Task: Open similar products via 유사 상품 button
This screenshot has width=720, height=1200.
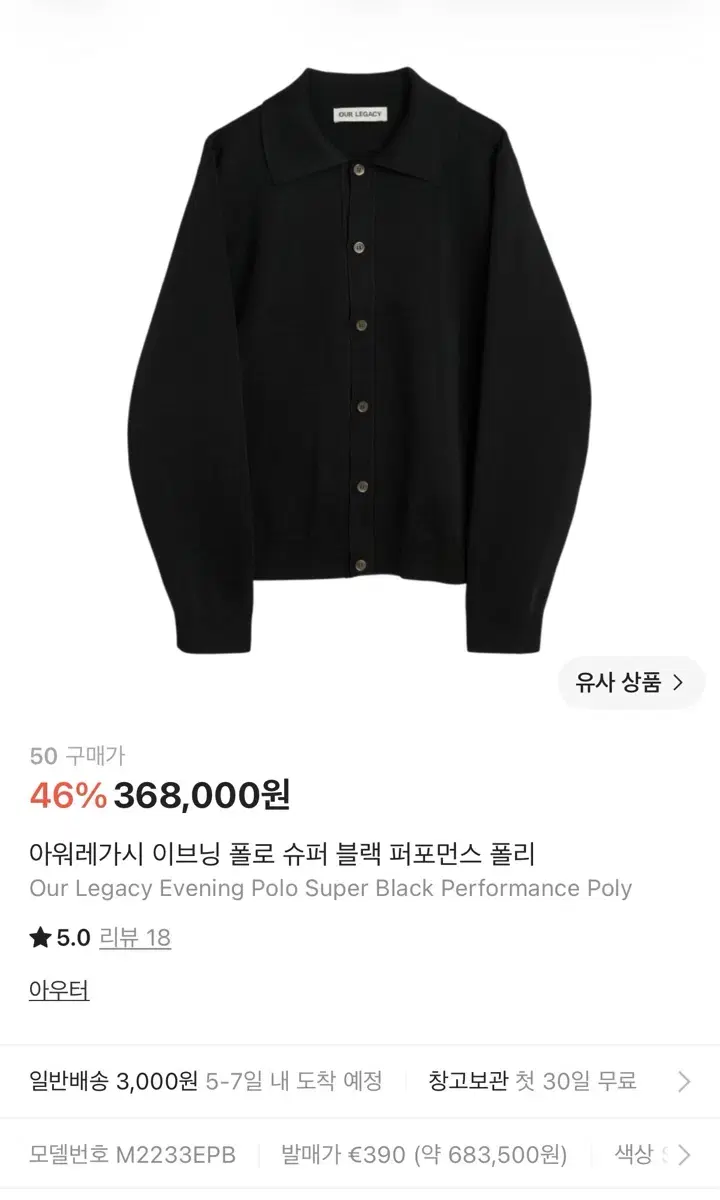Action: coord(631,683)
